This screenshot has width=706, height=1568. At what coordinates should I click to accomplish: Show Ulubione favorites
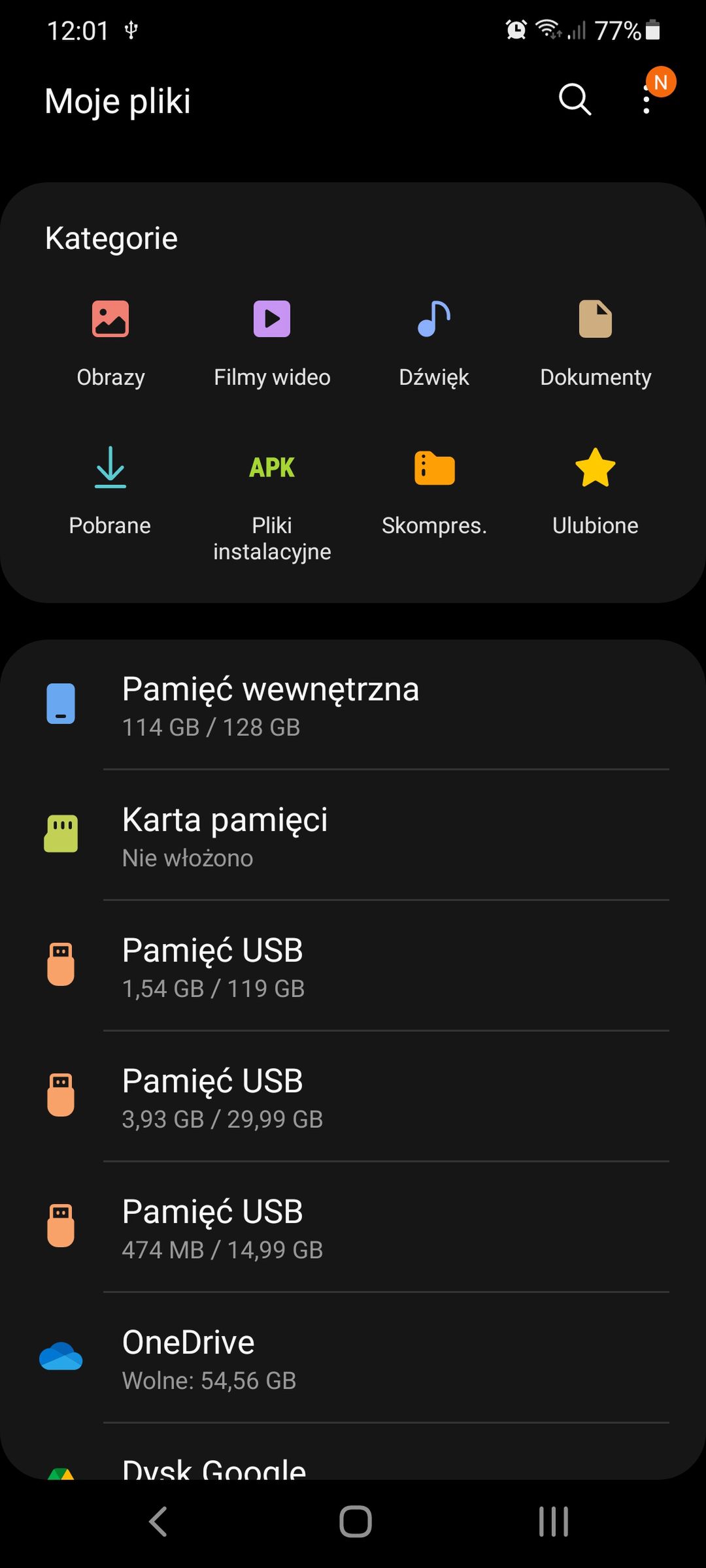[x=596, y=491]
